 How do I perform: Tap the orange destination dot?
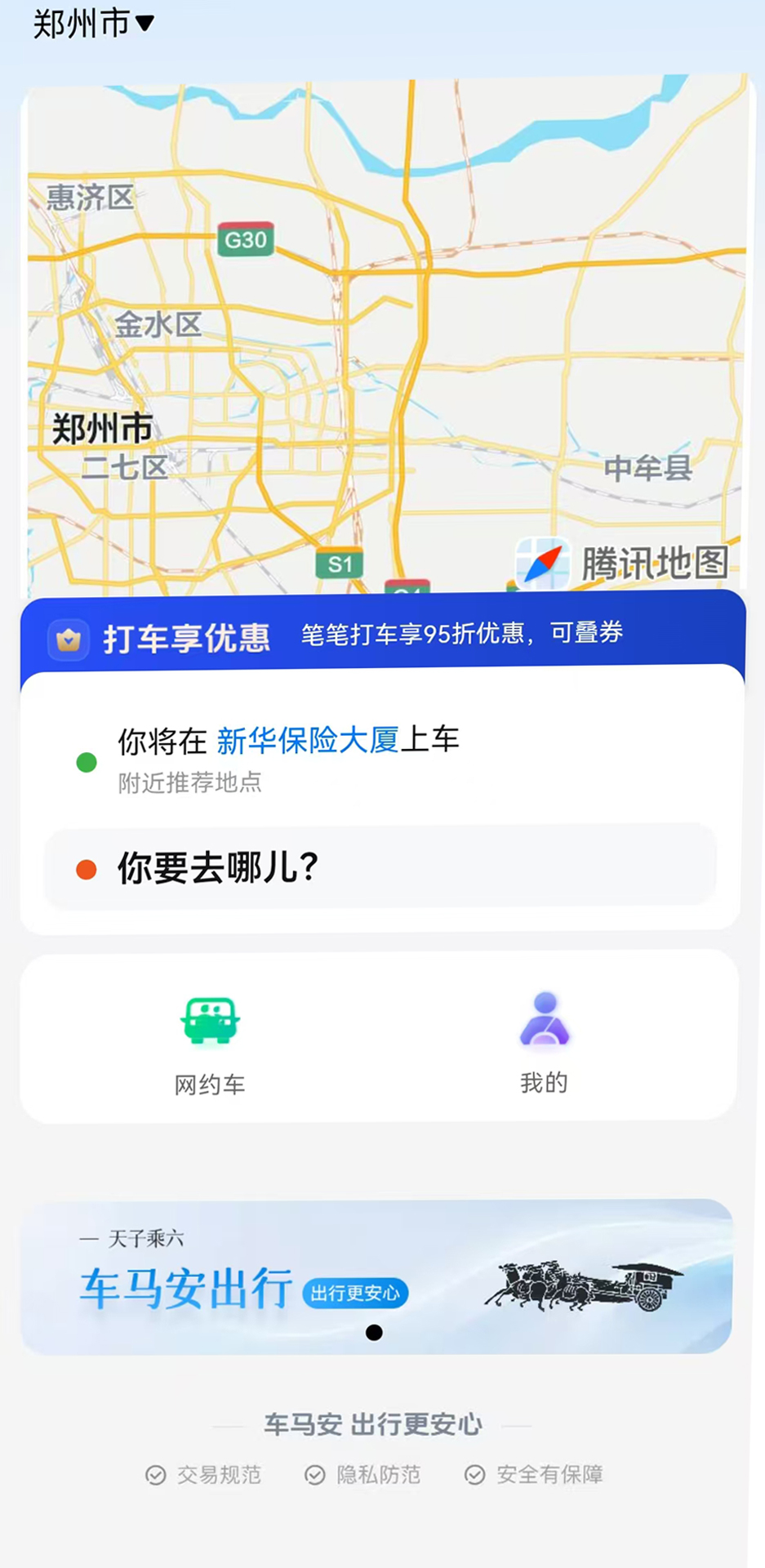(x=87, y=868)
